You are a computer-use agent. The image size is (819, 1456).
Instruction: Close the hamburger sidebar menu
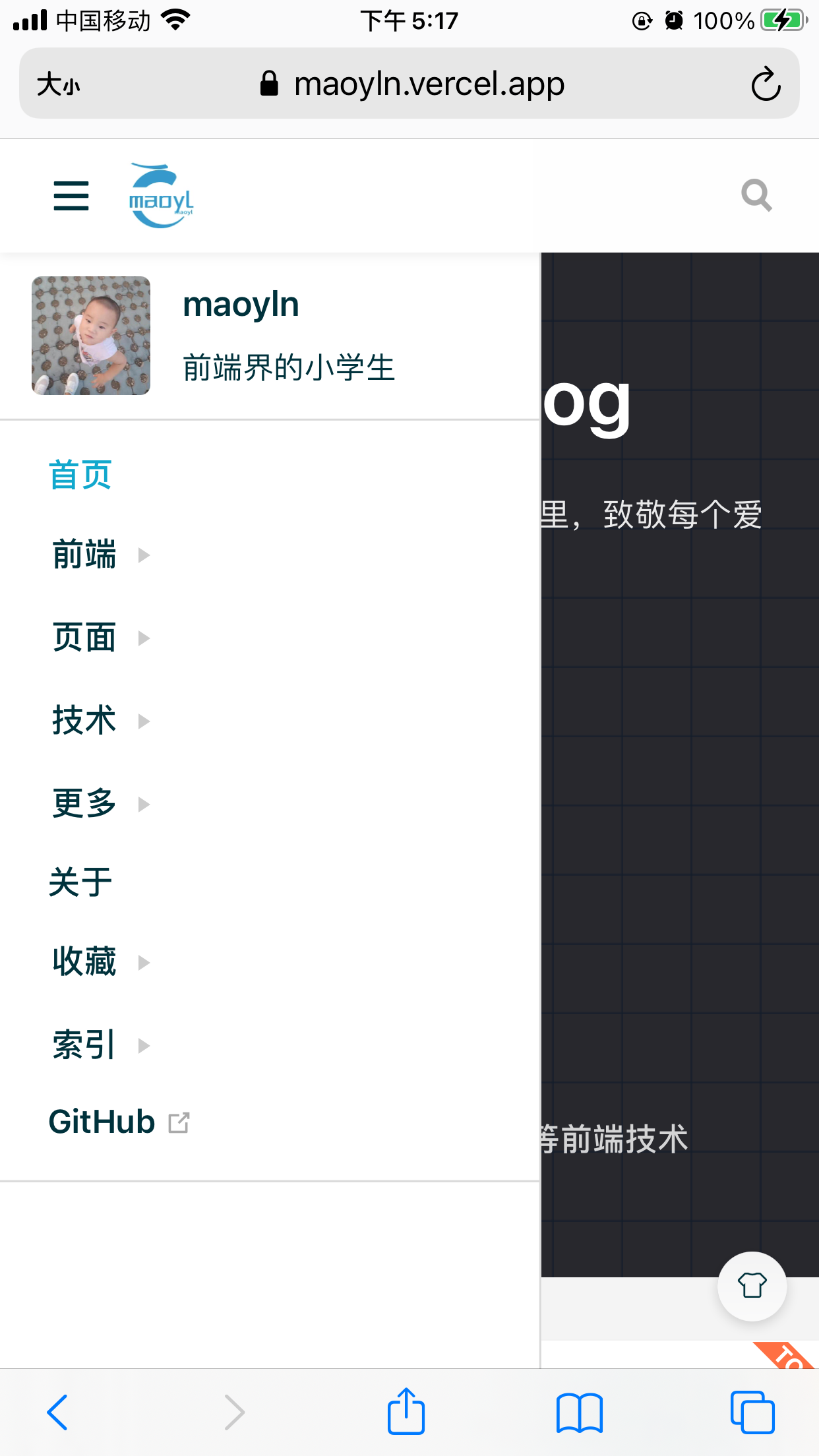tap(71, 196)
